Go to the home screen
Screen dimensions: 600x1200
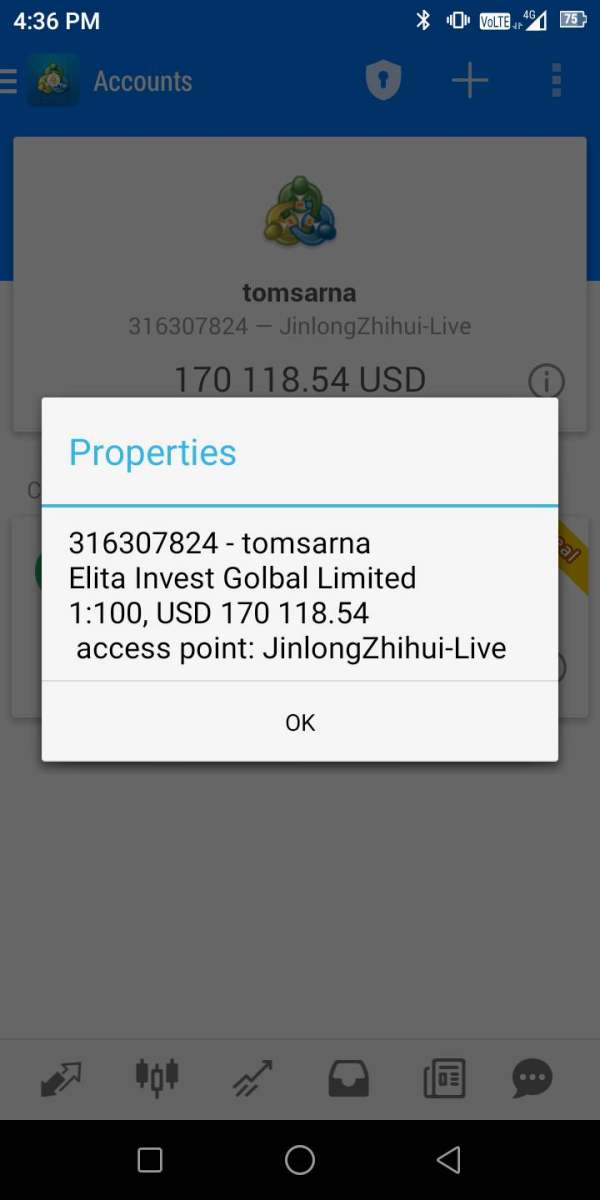click(x=300, y=1160)
